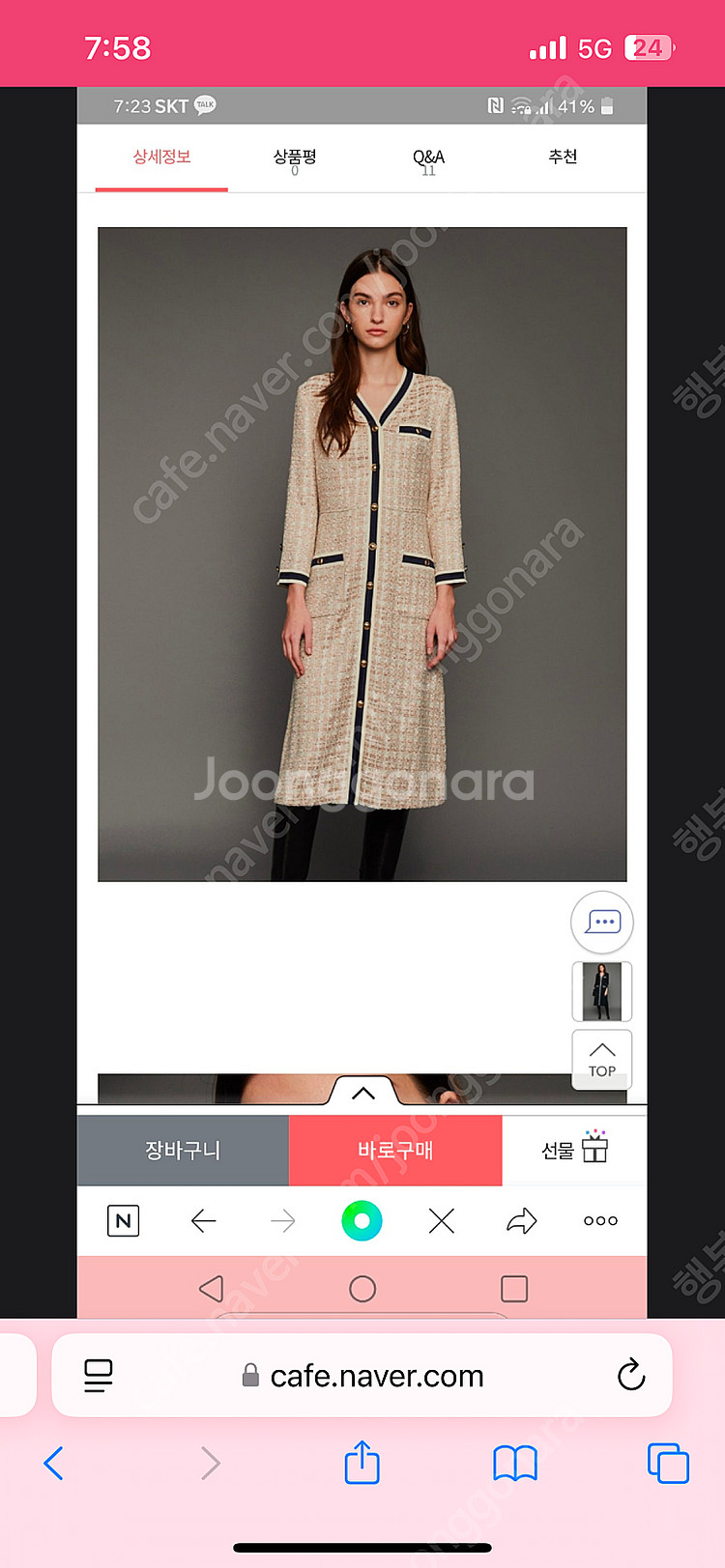The image size is (725, 1568).
Task: Open Safari bookmarks
Action: pos(515,1464)
